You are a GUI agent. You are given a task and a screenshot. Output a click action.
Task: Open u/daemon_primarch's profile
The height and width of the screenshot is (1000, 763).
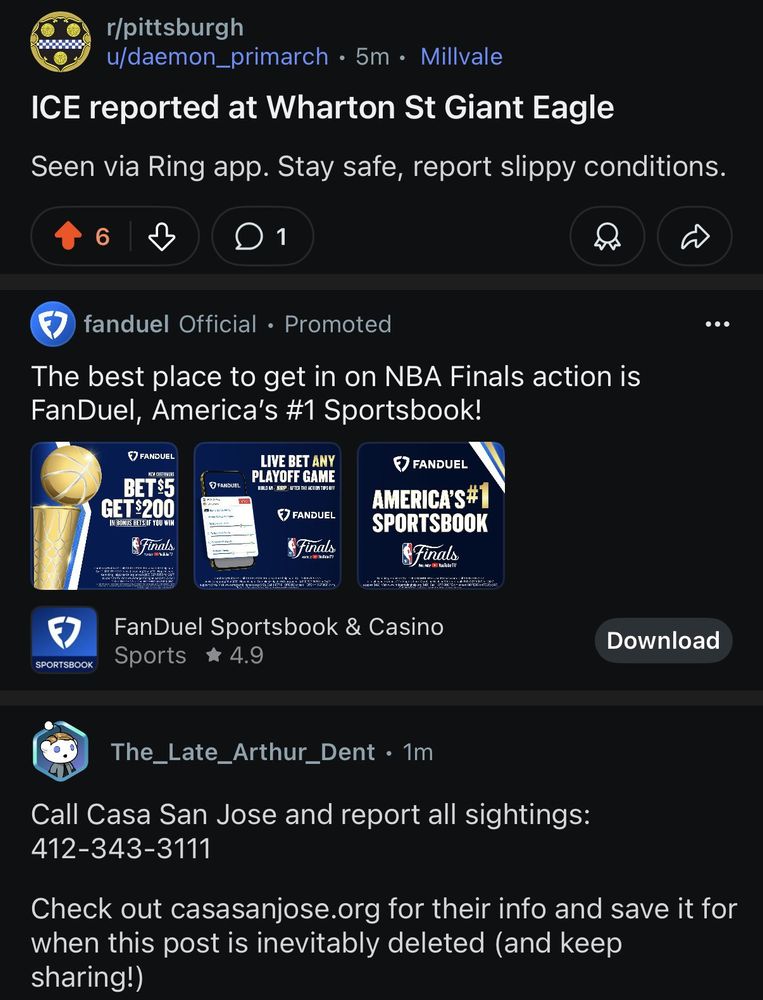coord(217,56)
